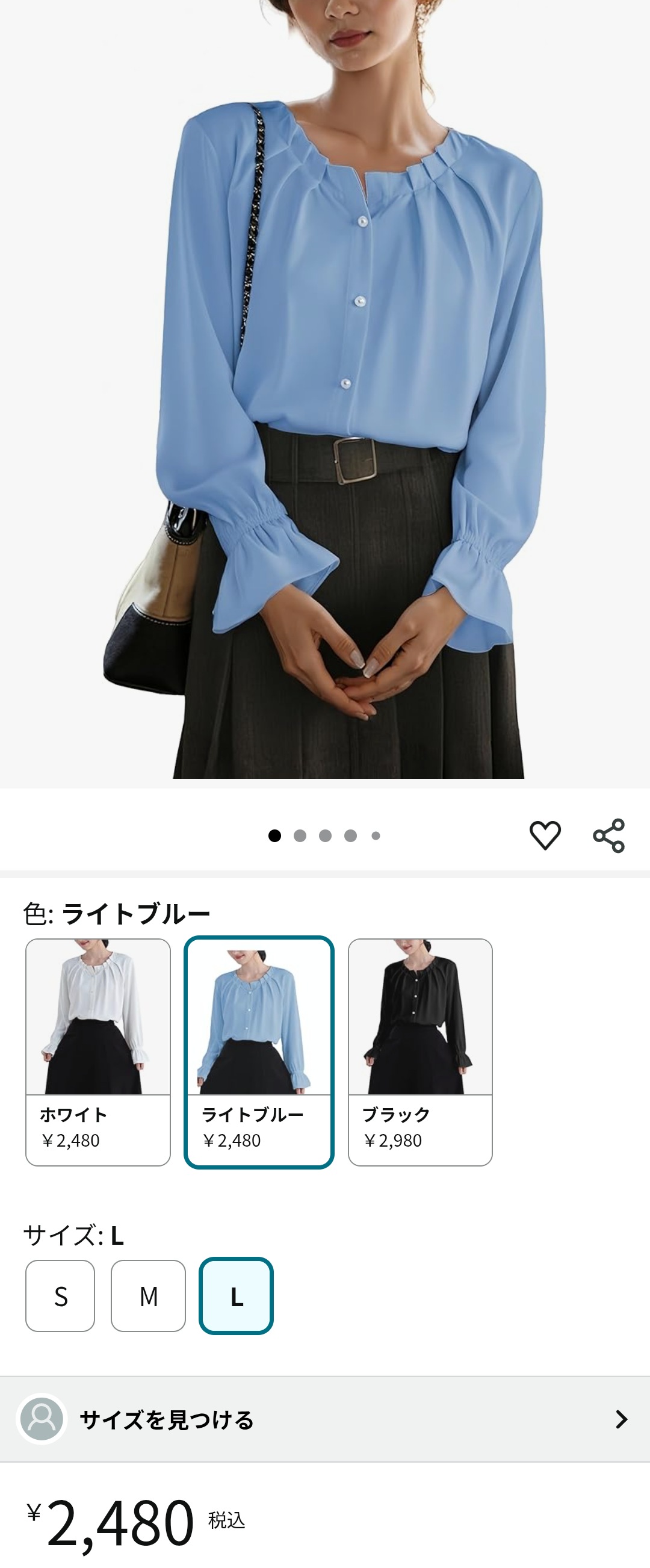Tap the size L button

[x=236, y=1295]
